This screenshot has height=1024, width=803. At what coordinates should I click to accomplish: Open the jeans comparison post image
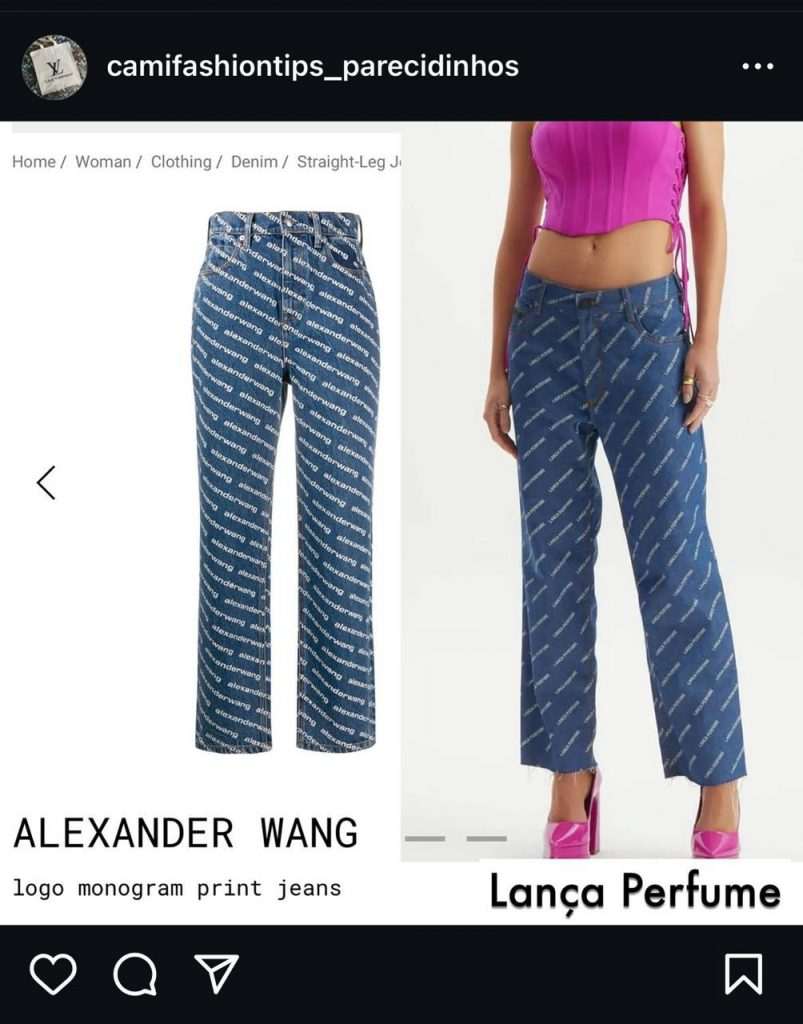(401, 520)
